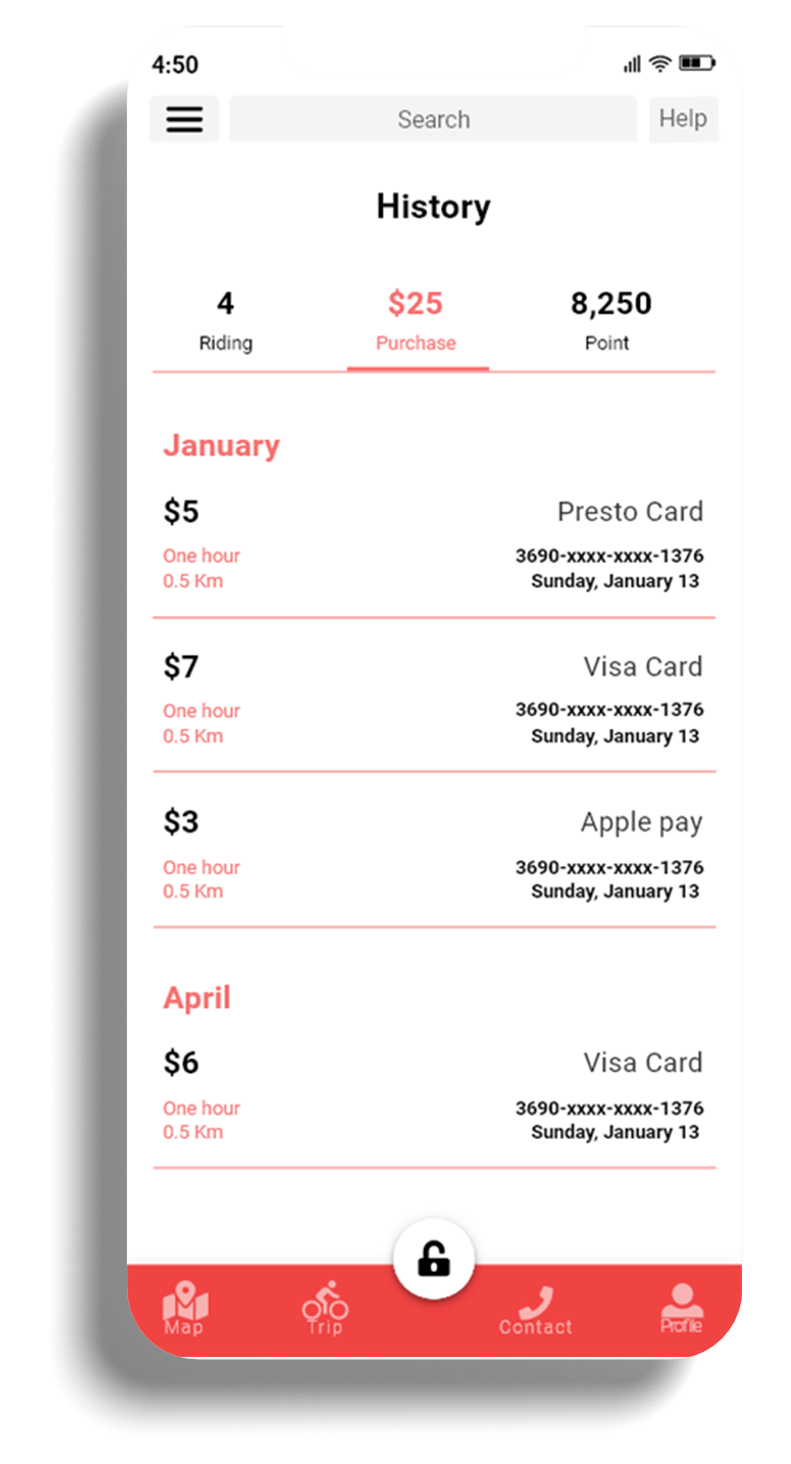The width and height of the screenshot is (791, 1464).
Task: Go to the Map tab
Action: pyautogui.click(x=185, y=1308)
